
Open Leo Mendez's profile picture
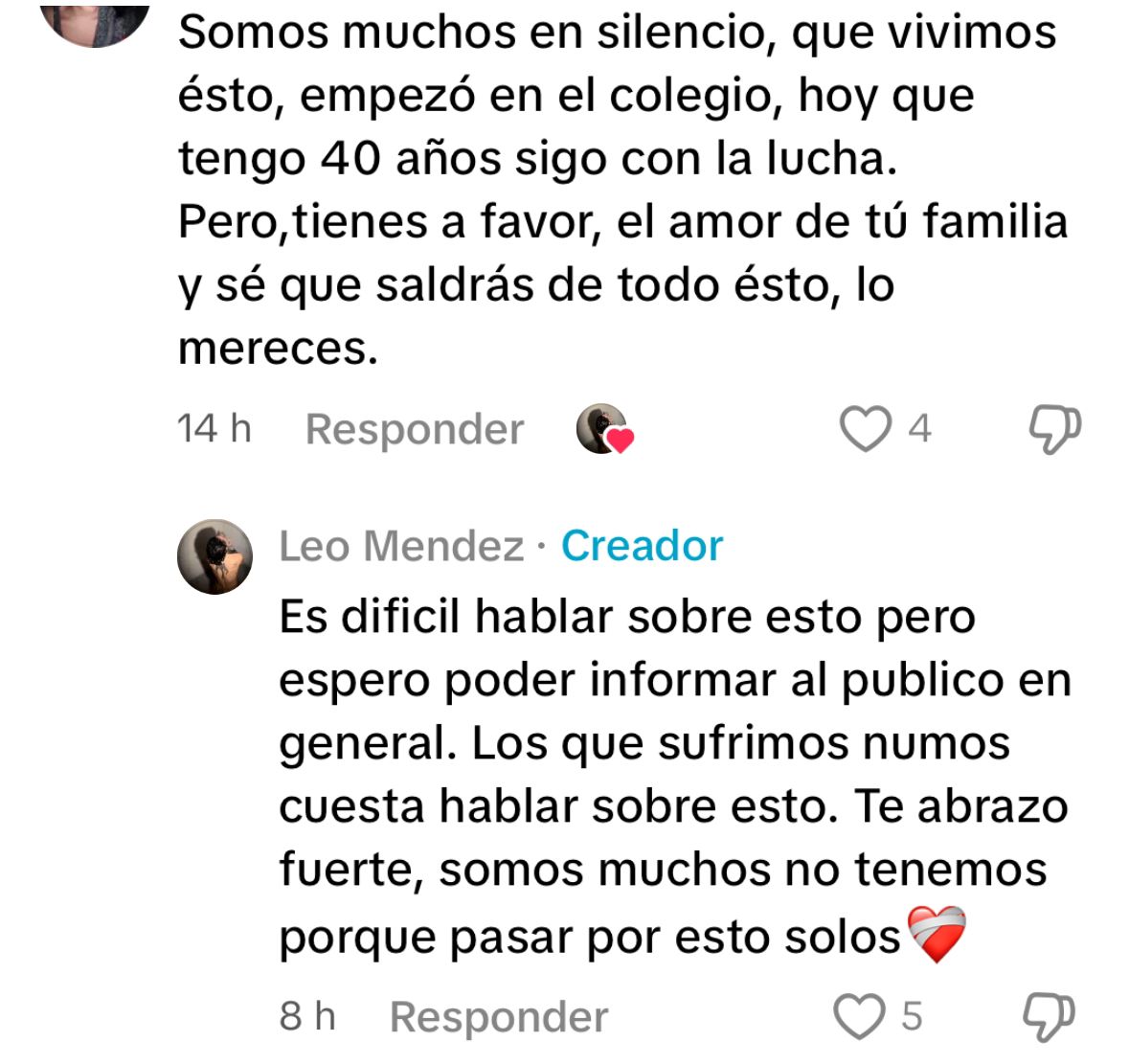pyautogui.click(x=215, y=557)
